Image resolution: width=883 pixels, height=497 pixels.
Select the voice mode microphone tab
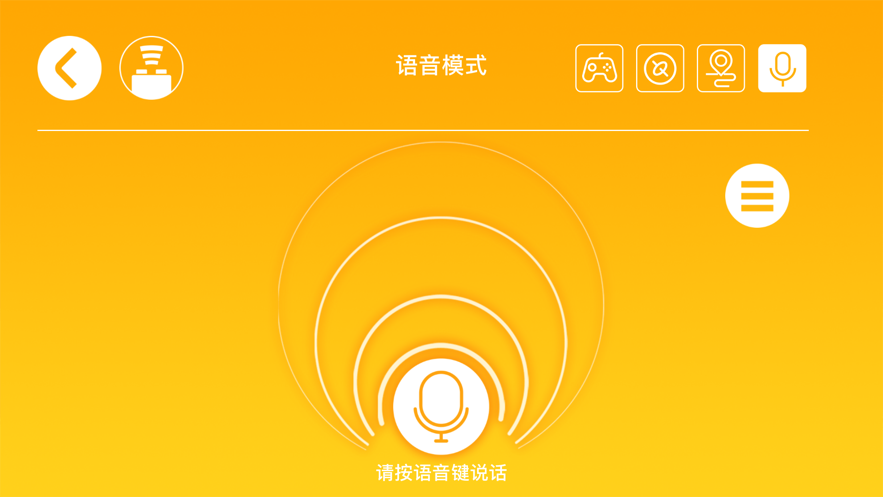tap(782, 69)
